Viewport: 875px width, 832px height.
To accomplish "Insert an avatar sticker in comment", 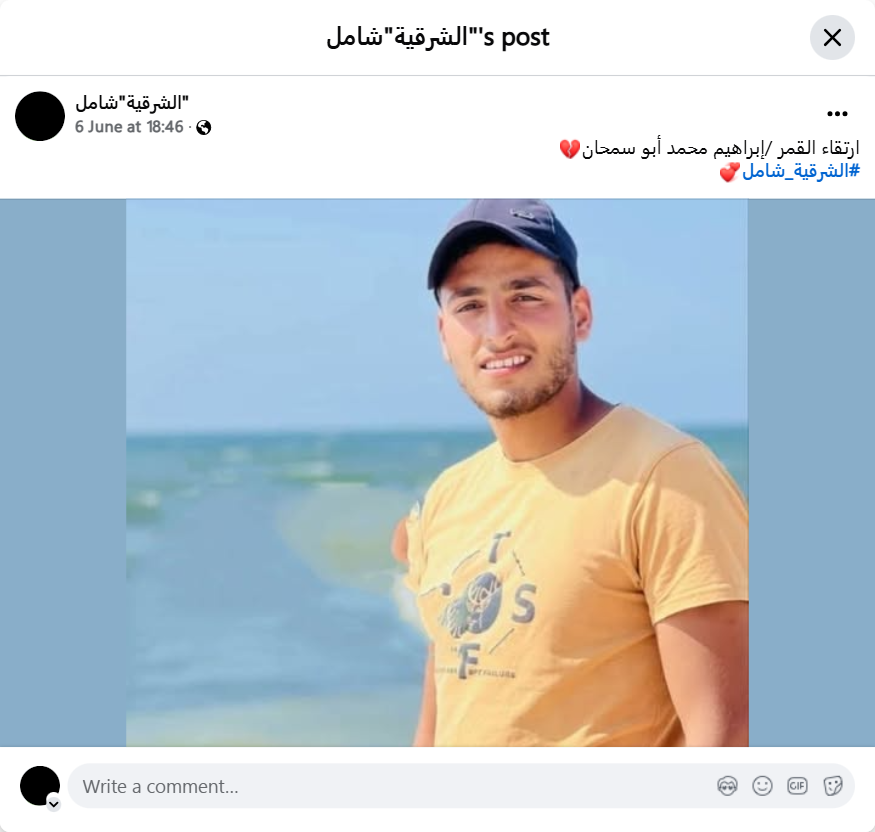I will 727,786.
